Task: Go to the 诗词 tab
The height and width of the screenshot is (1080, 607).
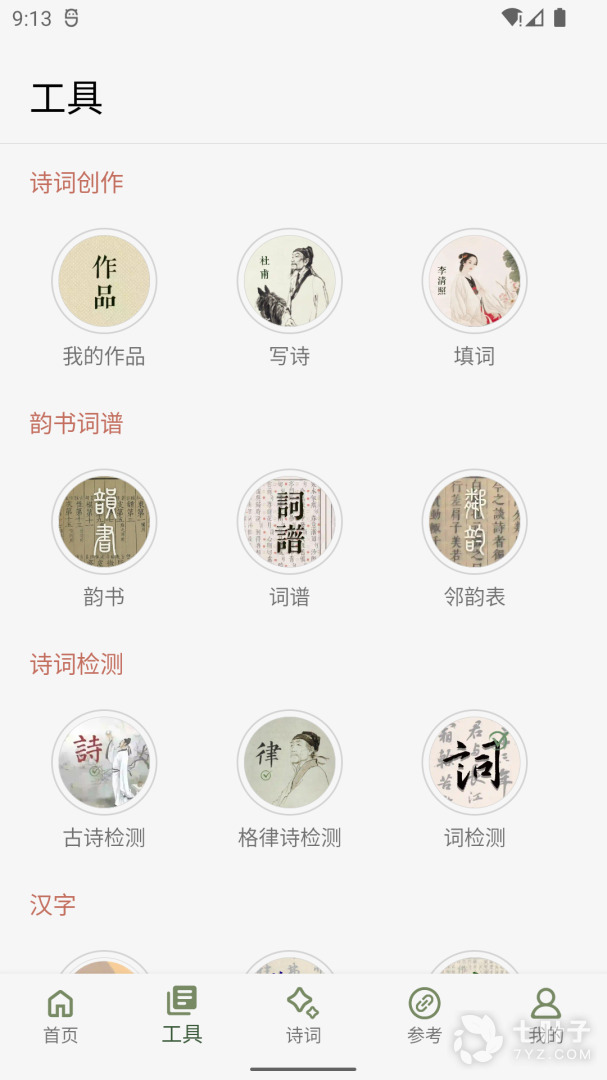Action: tap(303, 1015)
